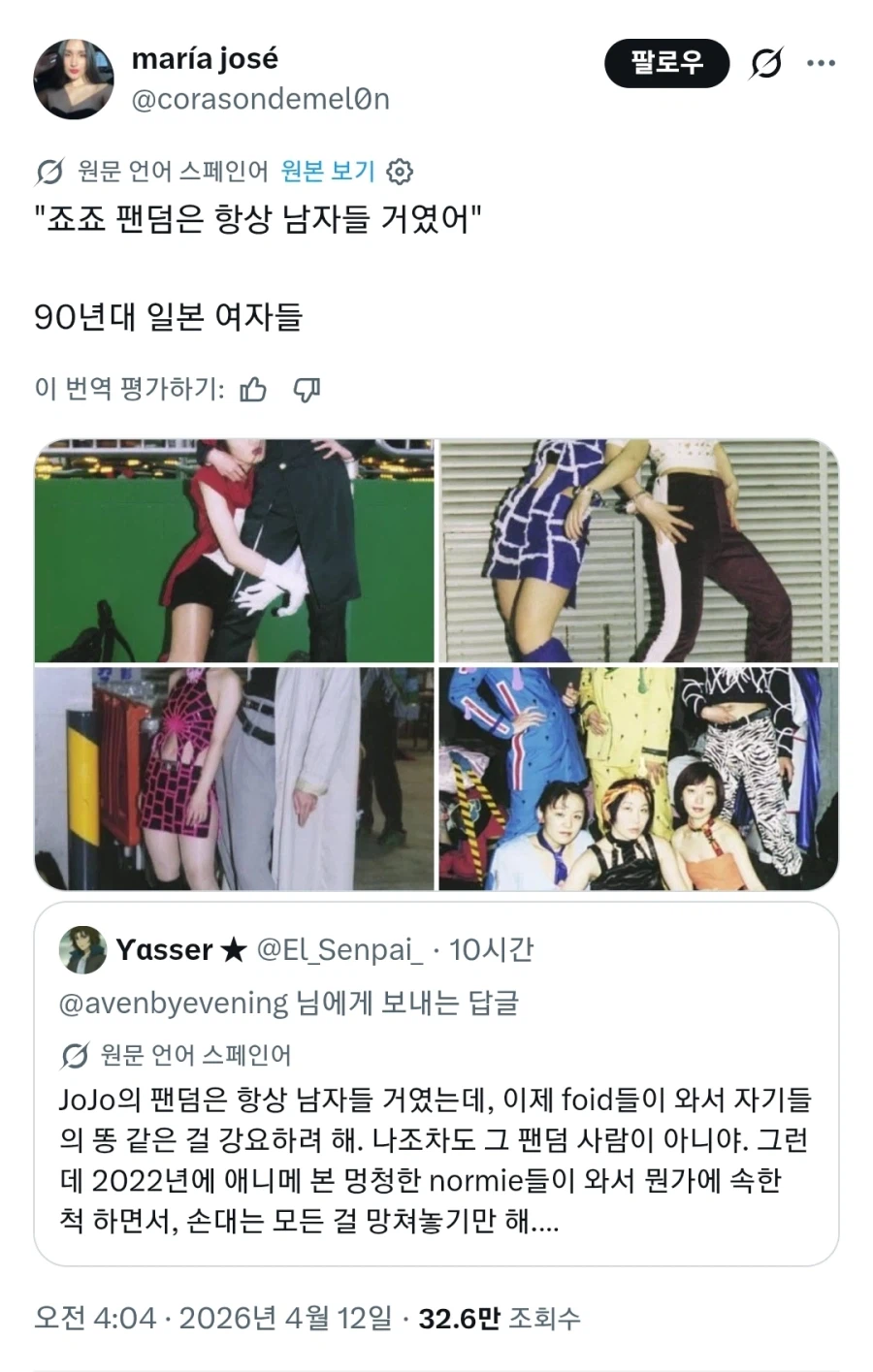The height and width of the screenshot is (1372, 873).
Task: Open the more options menu
Action: point(823,62)
